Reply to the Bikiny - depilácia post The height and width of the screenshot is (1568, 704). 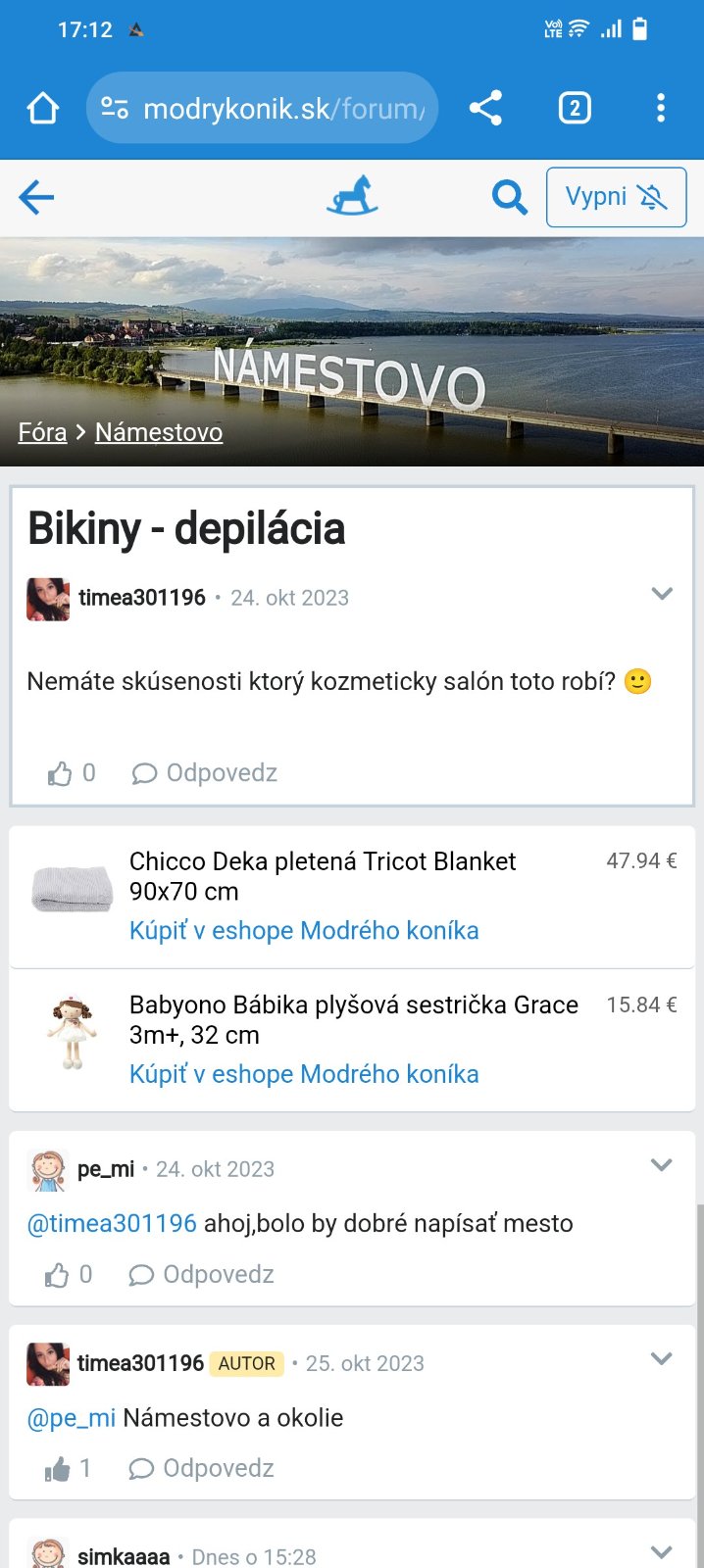pyautogui.click(x=205, y=773)
